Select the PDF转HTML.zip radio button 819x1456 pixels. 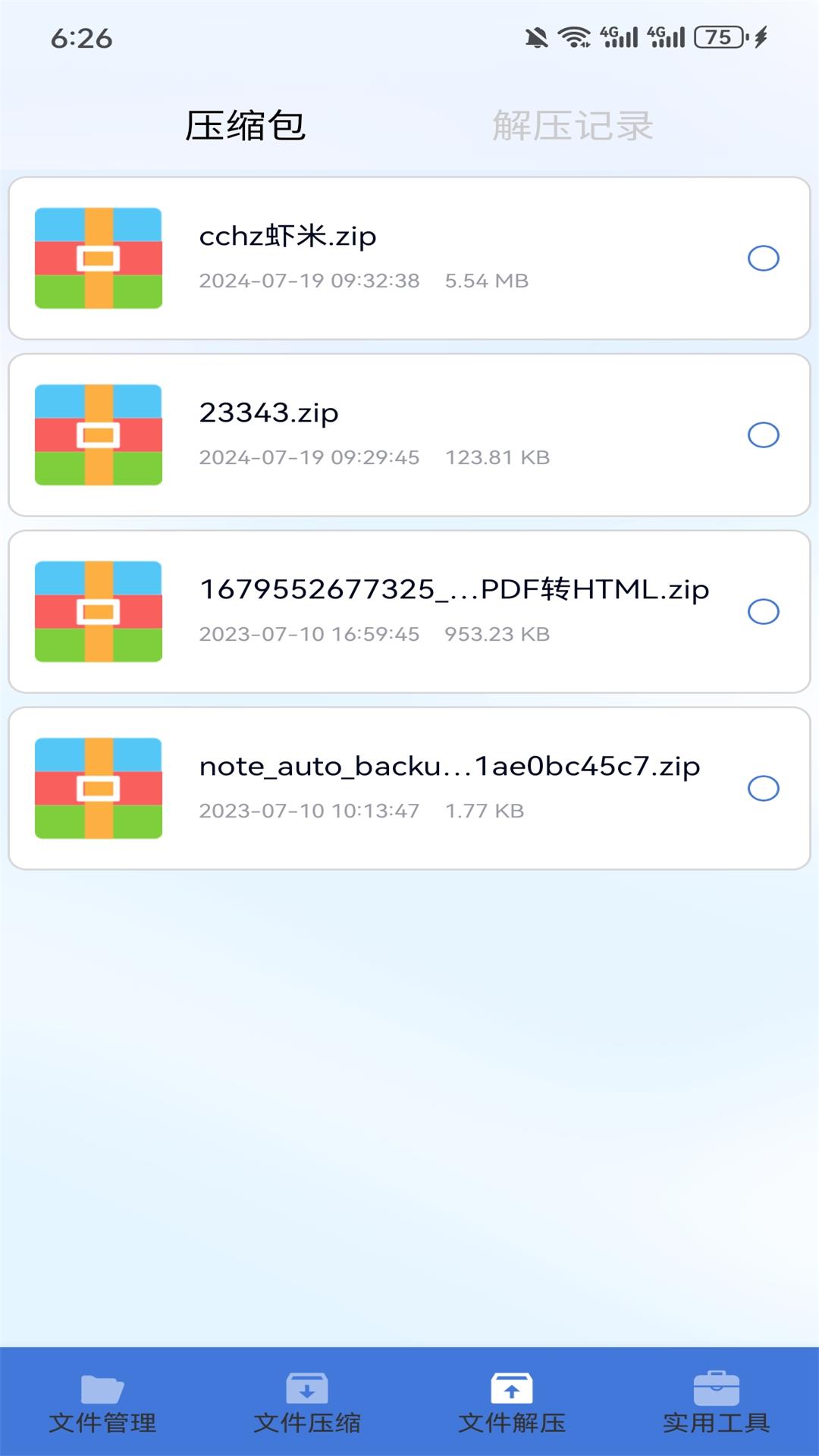point(763,612)
